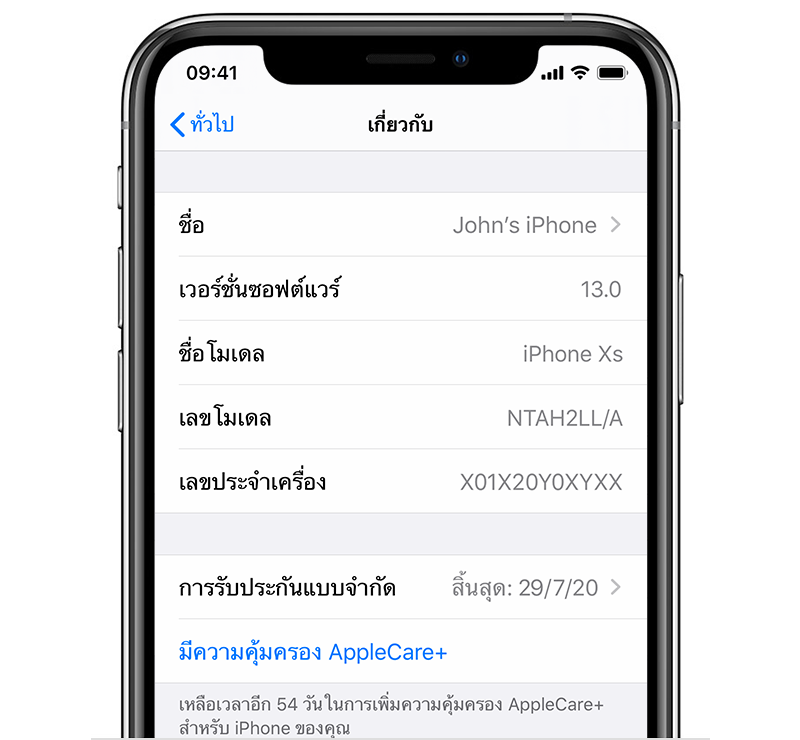Tap the มีความคุ้มครอง AppleCare+ link
Screen dimensions: 800x740
313,652
